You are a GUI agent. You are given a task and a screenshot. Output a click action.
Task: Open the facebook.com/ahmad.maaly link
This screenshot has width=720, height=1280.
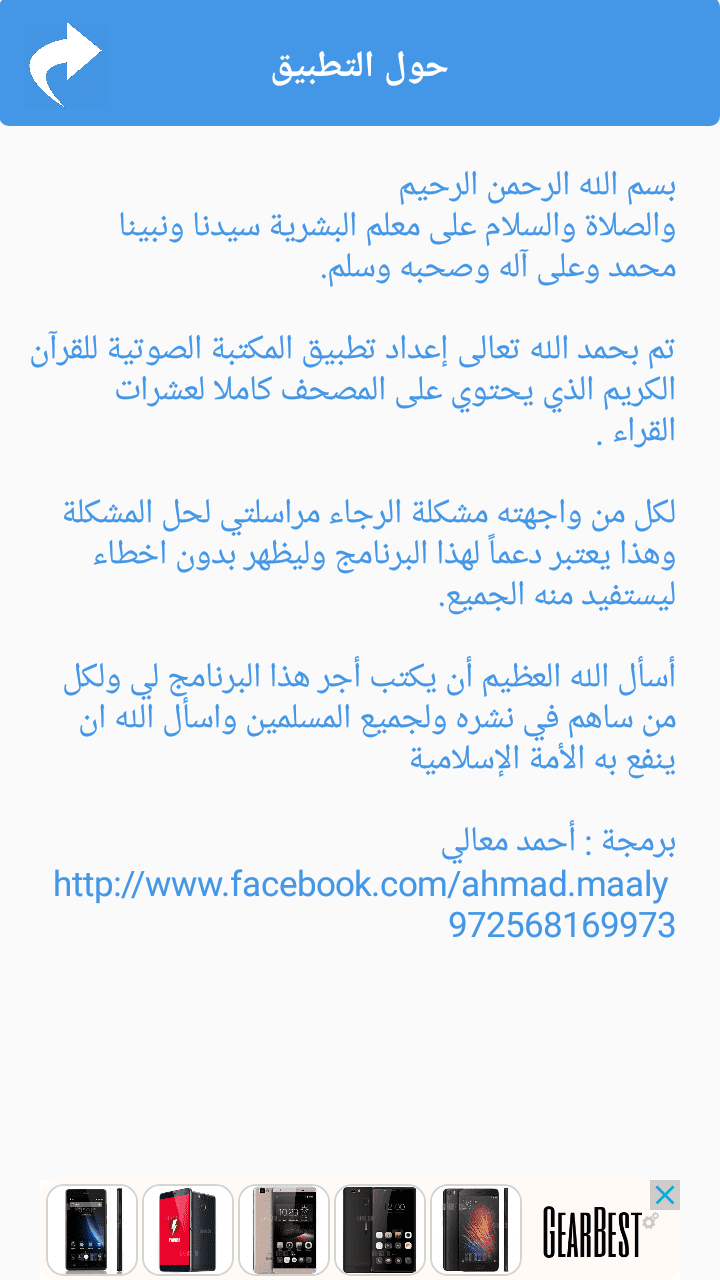pyautogui.click(x=360, y=885)
